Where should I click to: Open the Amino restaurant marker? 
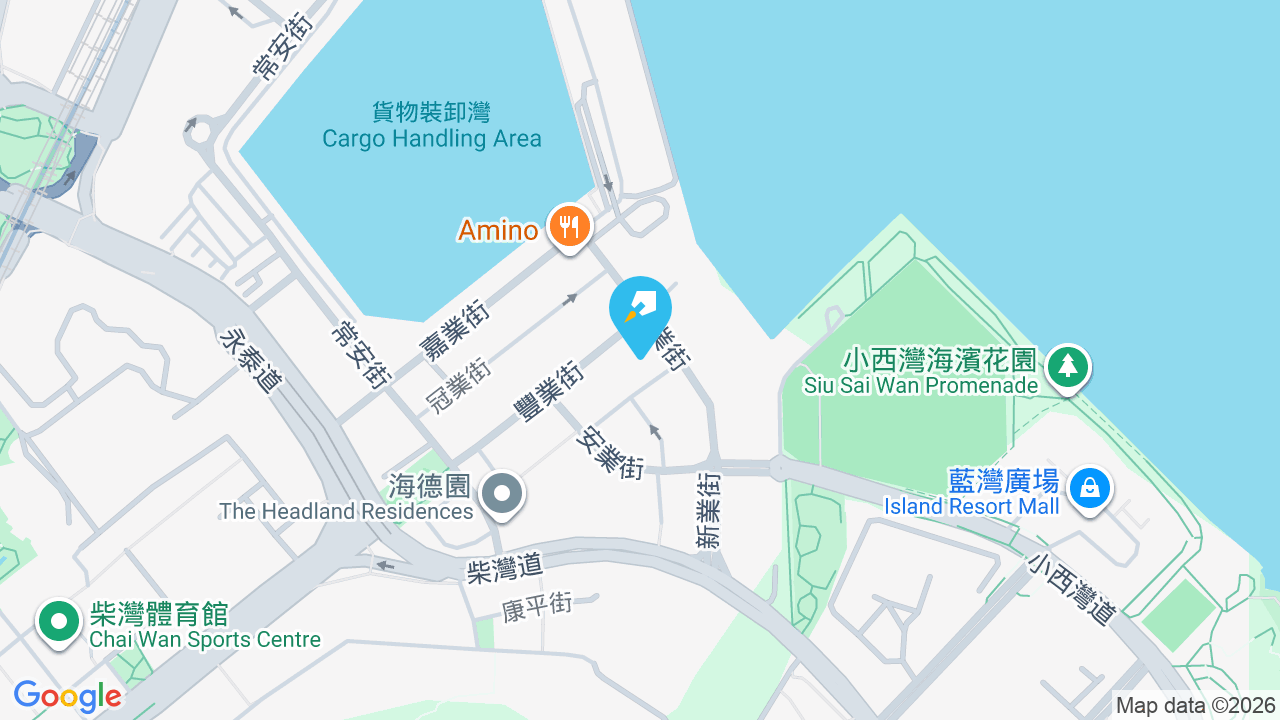(x=569, y=227)
